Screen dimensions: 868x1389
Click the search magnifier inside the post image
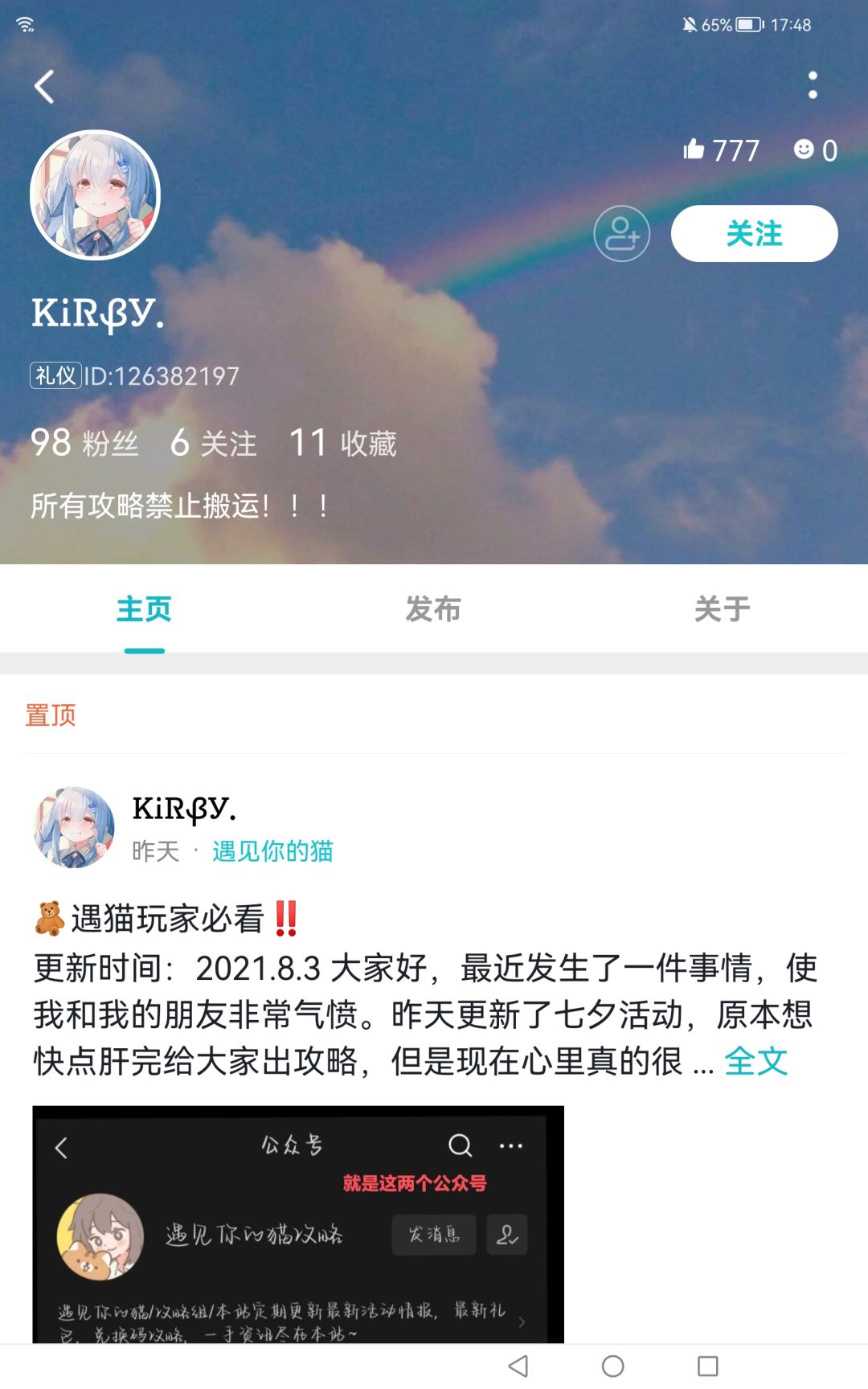click(459, 1145)
